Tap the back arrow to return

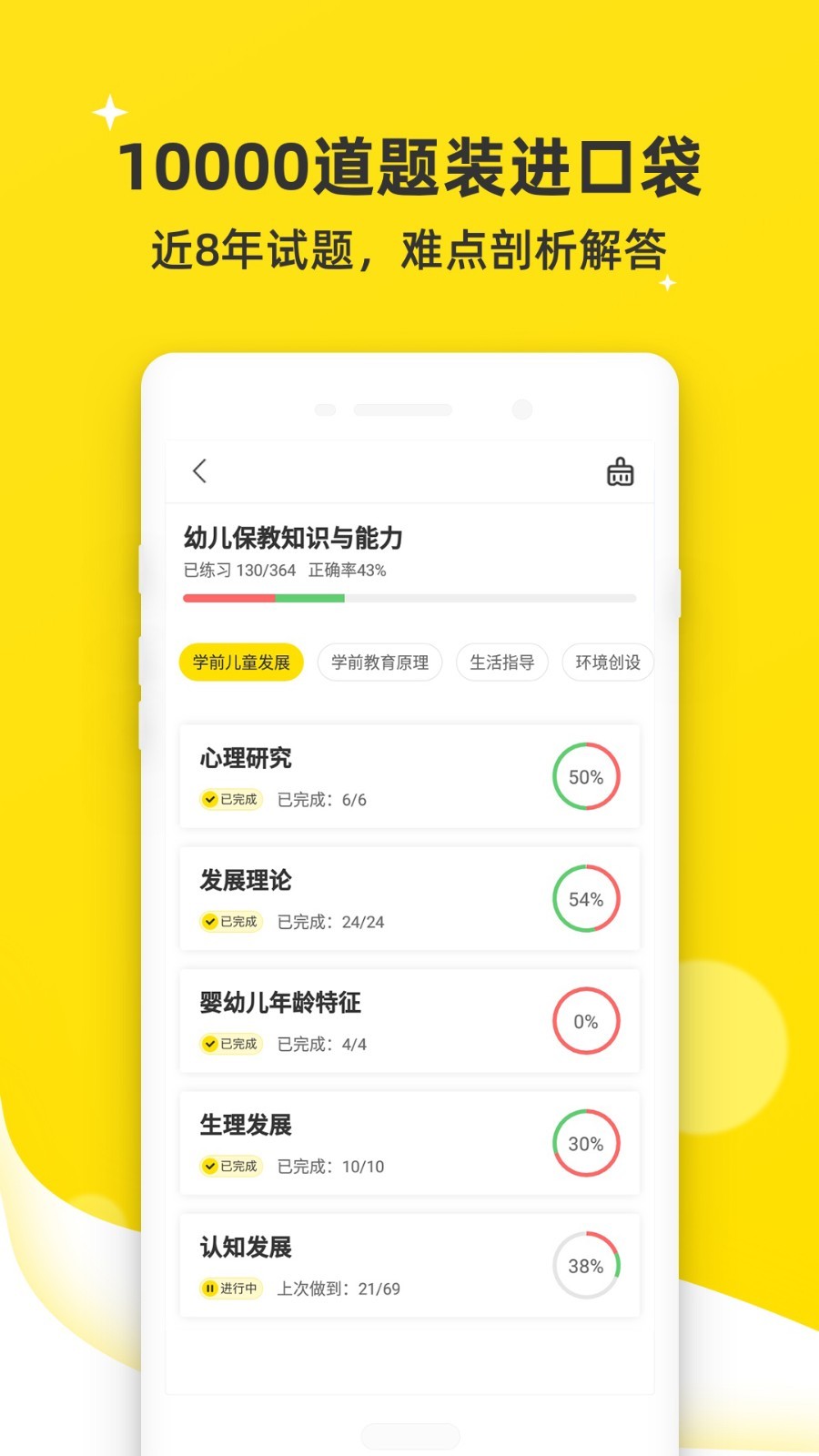[x=200, y=471]
